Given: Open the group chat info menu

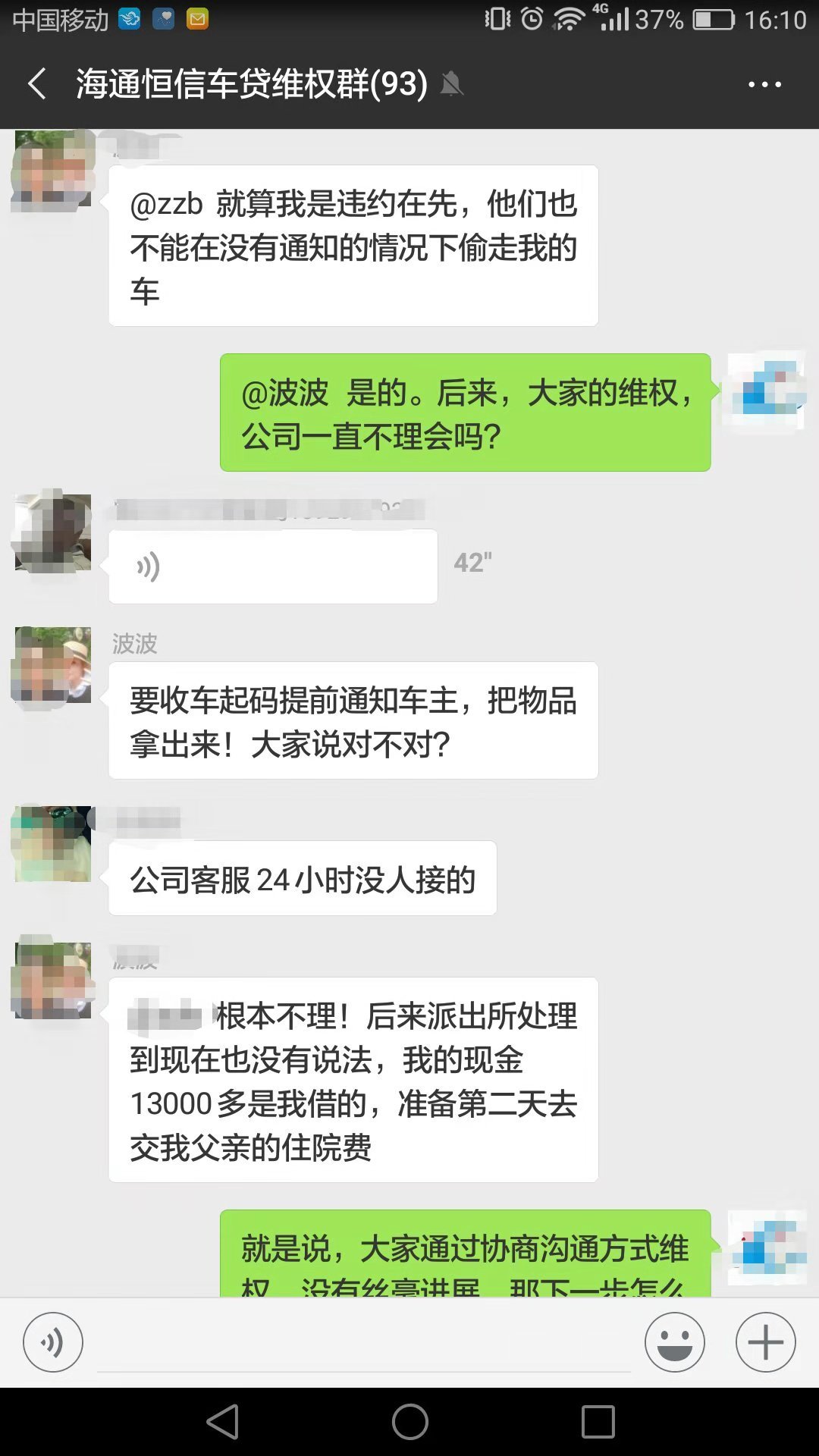Looking at the screenshot, I should coord(764,84).
